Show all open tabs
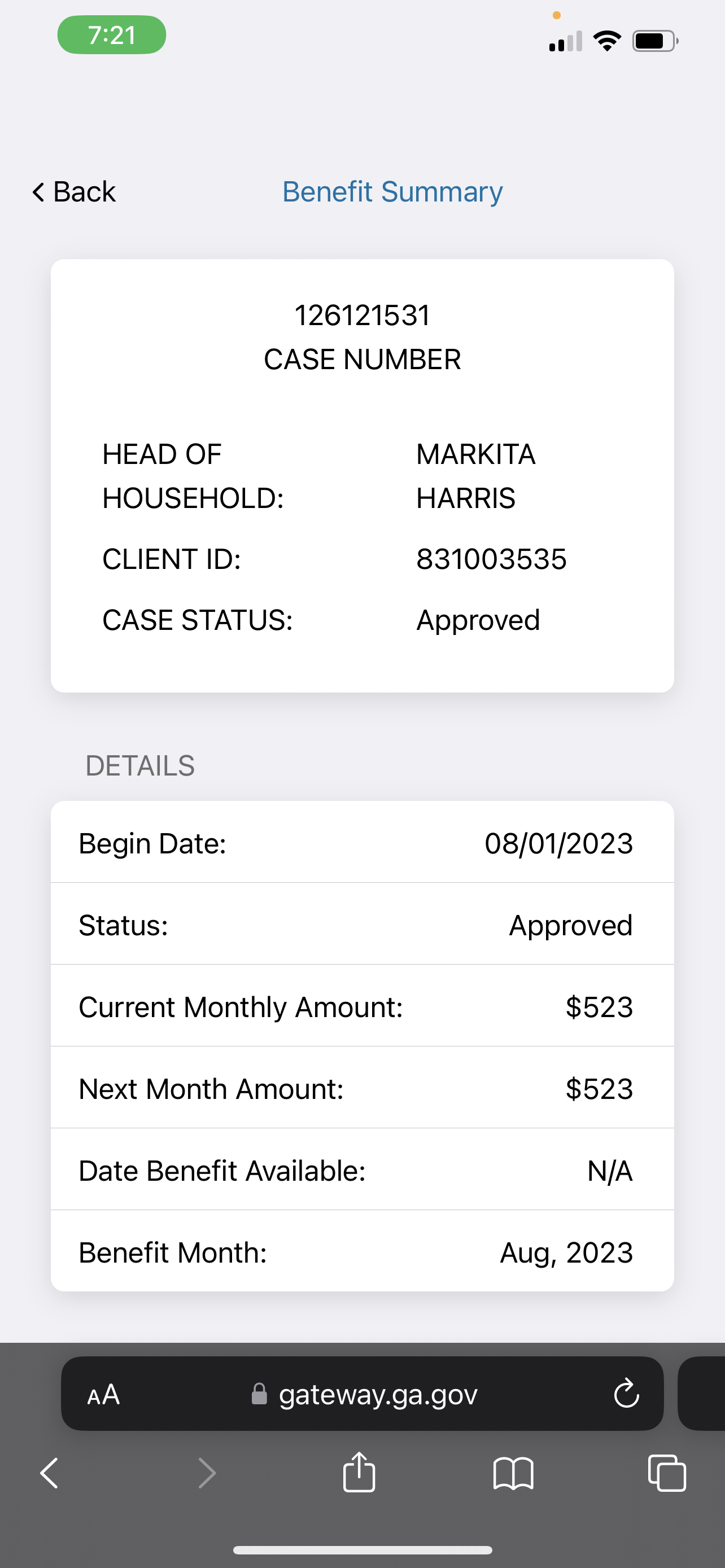725x1568 pixels. point(667,1473)
